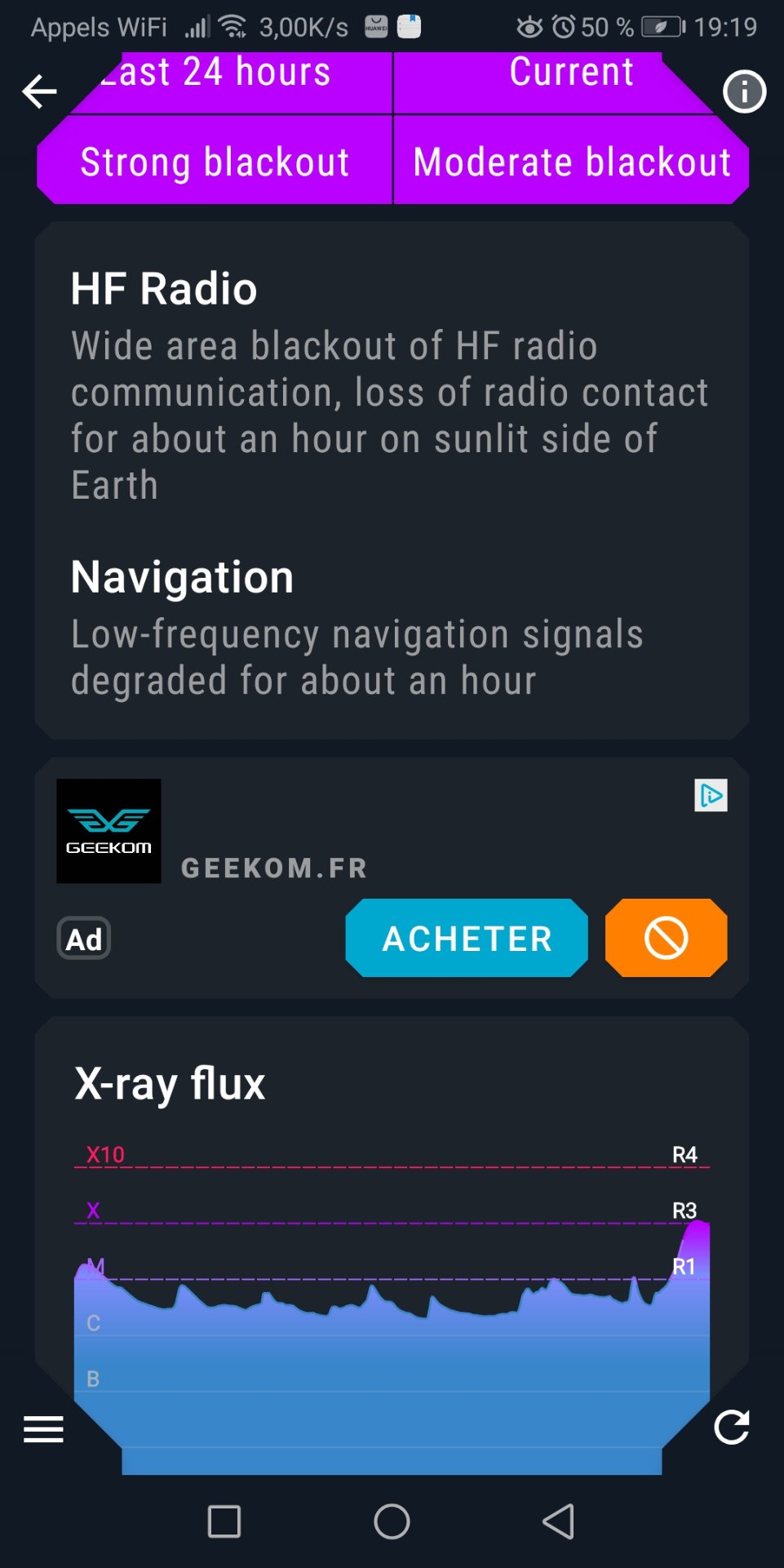The width and height of the screenshot is (784, 1568).
Task: Open the hamburger menu
Action: click(43, 1428)
